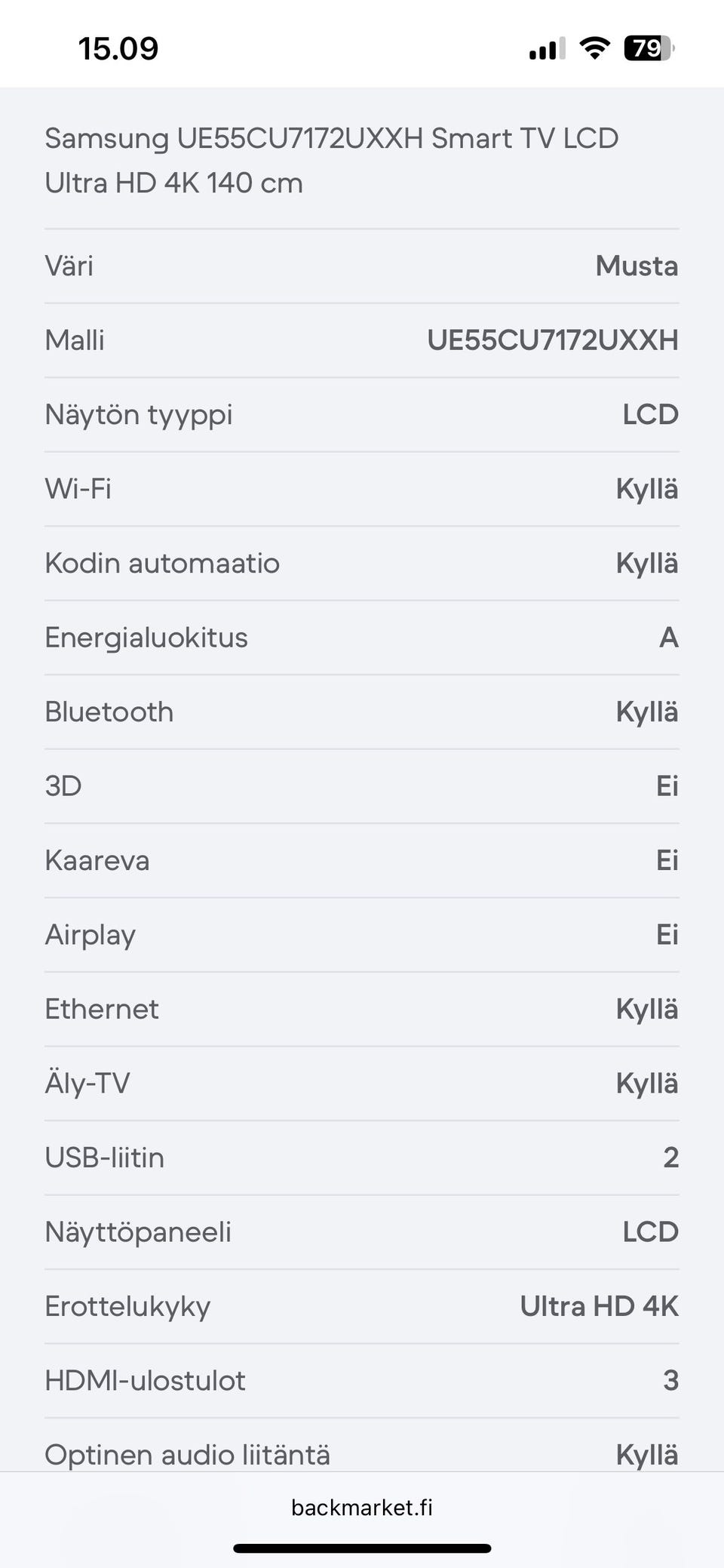This screenshot has height=1568, width=724.
Task: Tap the Kodin automaatio entry
Action: click(x=362, y=562)
